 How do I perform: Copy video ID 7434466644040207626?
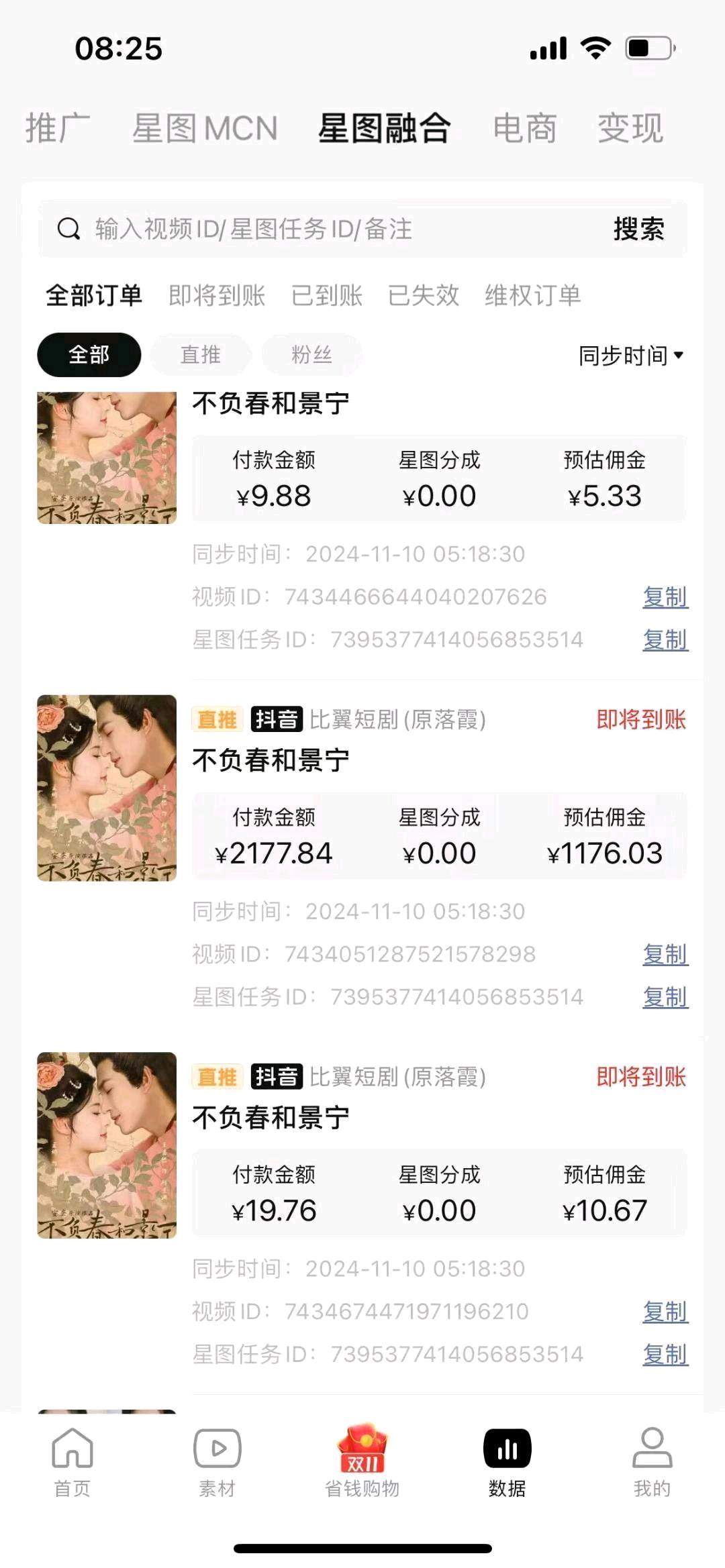pyautogui.click(x=665, y=596)
